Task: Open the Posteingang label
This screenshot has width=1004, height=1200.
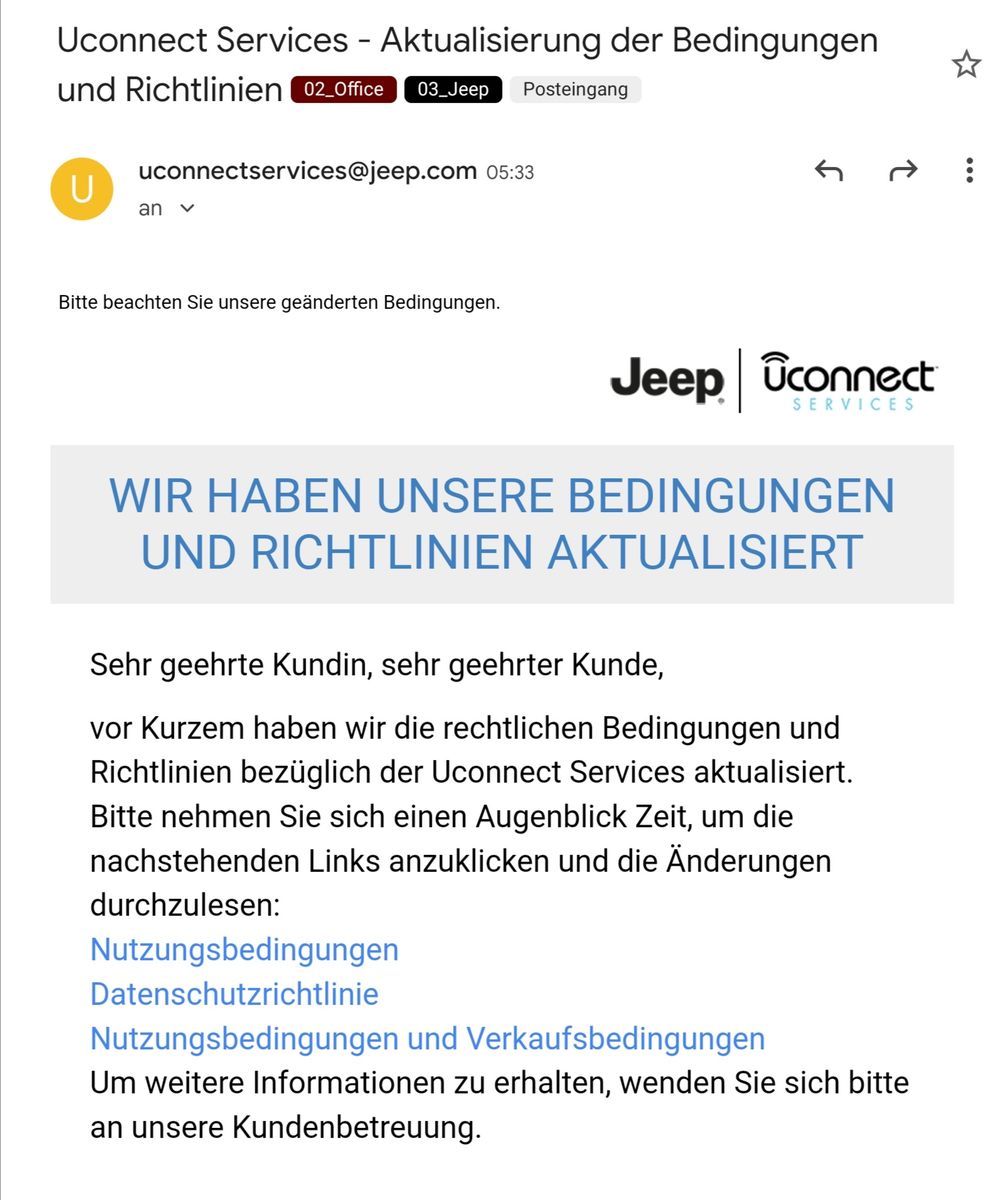Action: tap(575, 89)
